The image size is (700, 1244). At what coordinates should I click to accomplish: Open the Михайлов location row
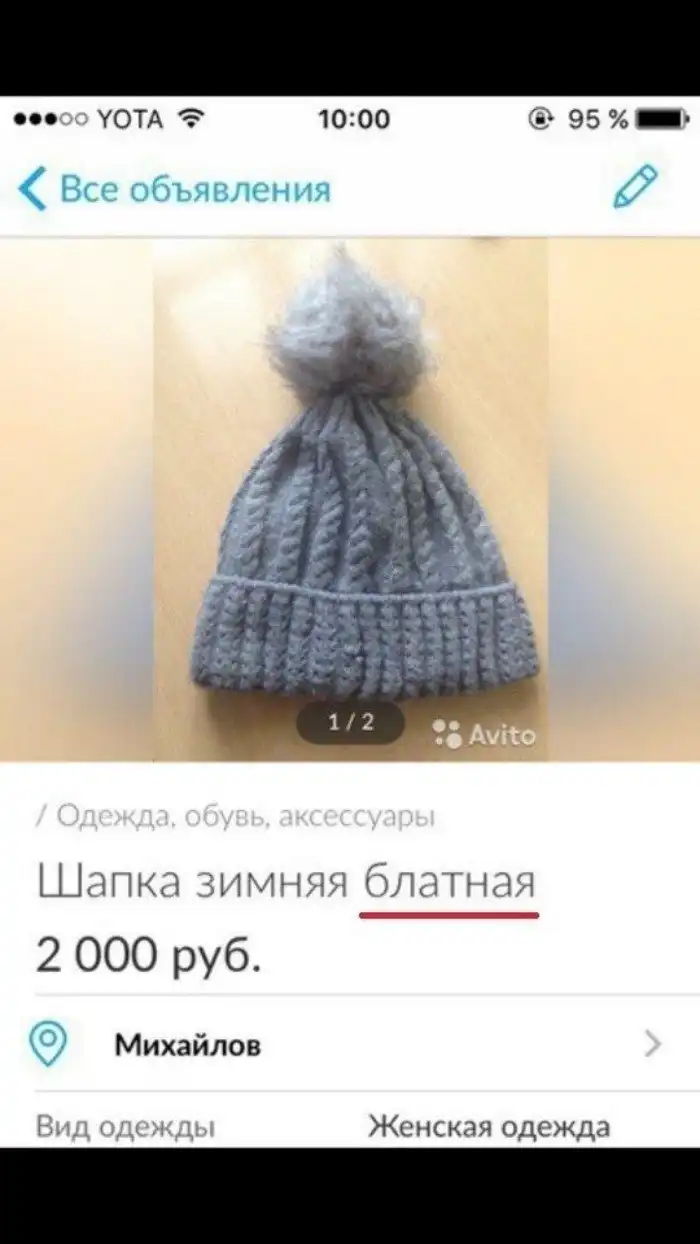tap(350, 1045)
